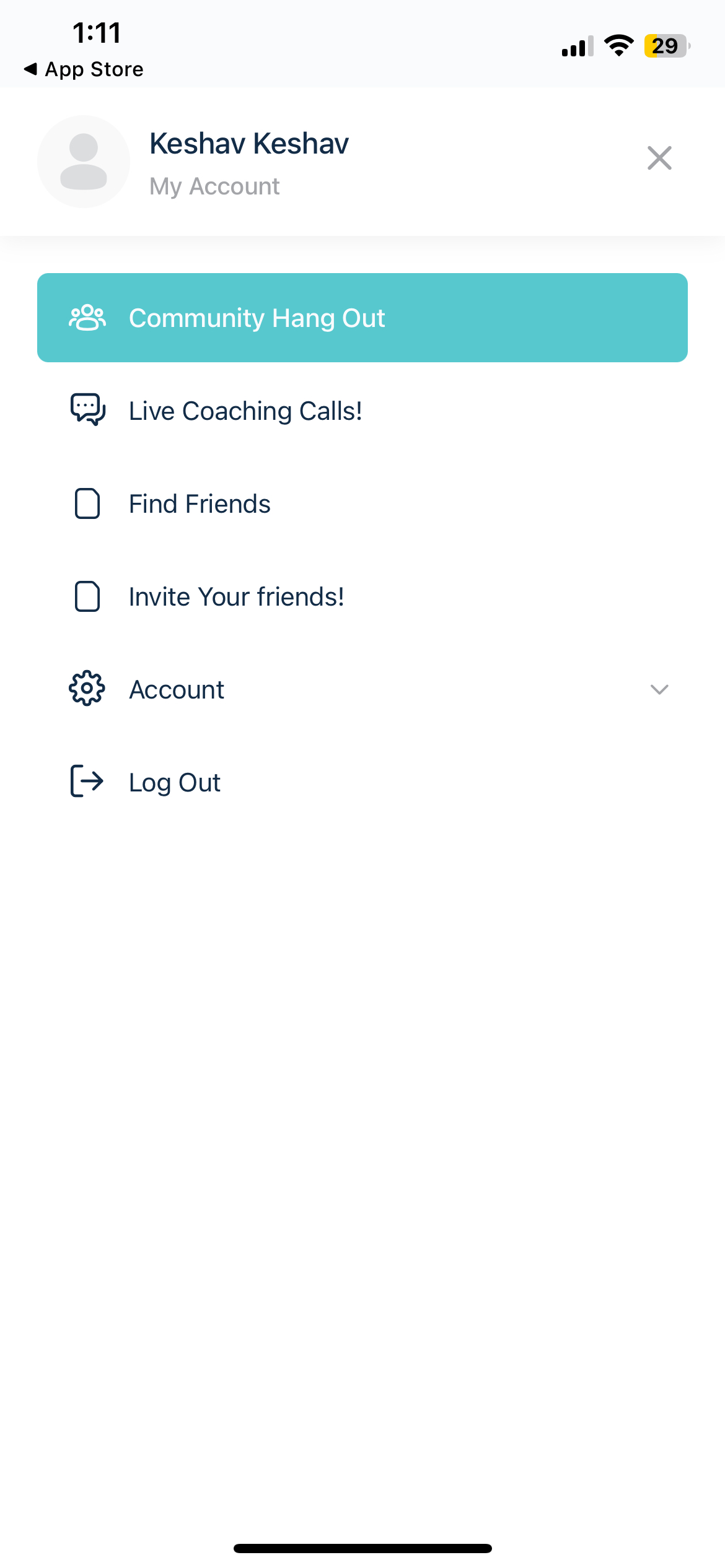The image size is (725, 1568).
Task: Open Community Hang Out
Action: (x=362, y=318)
